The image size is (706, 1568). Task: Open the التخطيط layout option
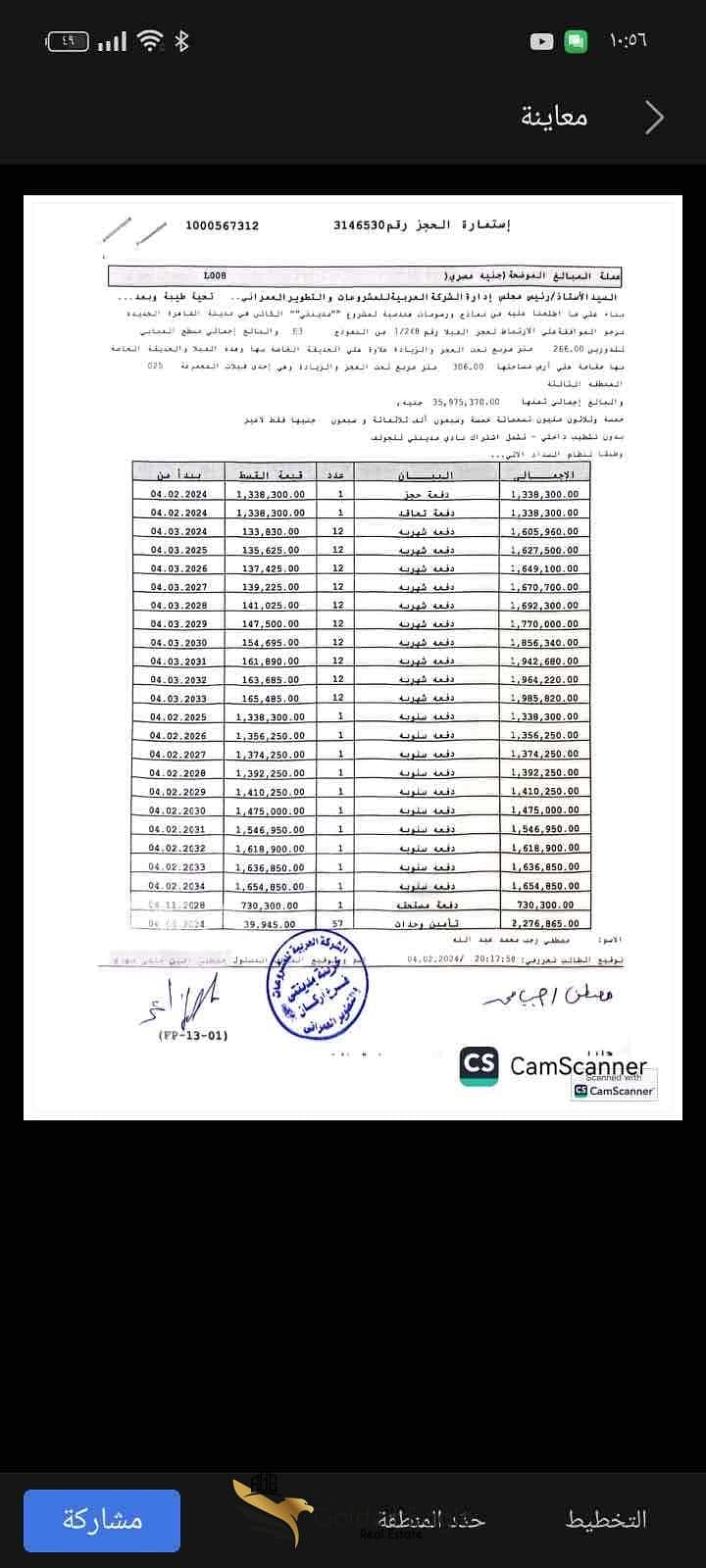tap(606, 1520)
